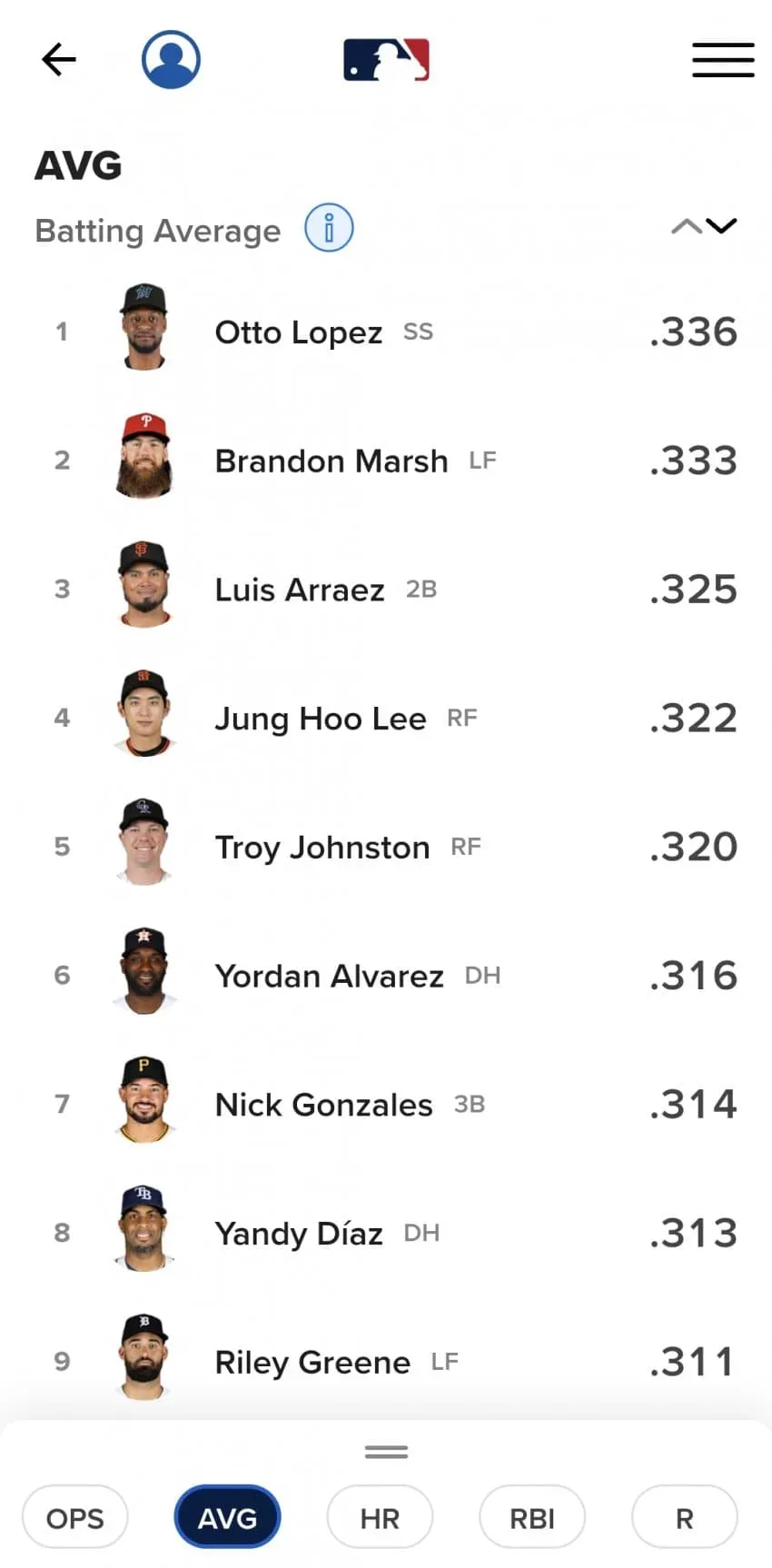Go back using the arrow icon
Viewport: 772px width, 1568px height.
click(x=59, y=60)
